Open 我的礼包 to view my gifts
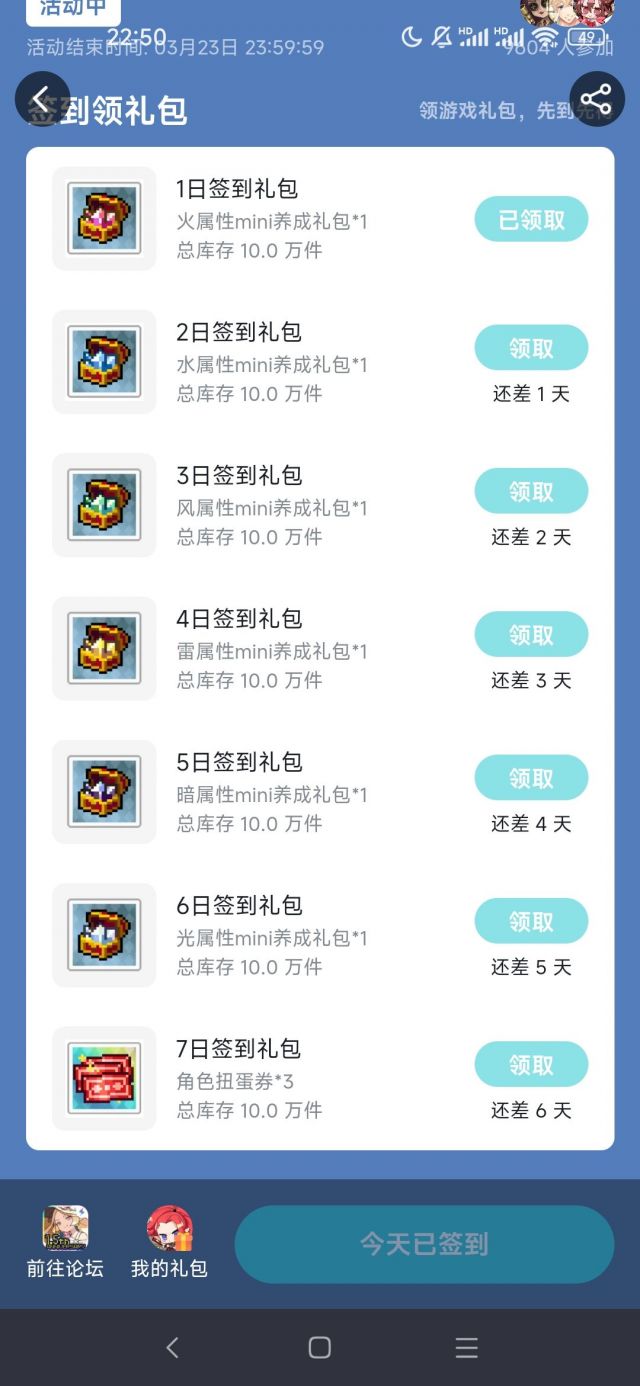The height and width of the screenshot is (1386, 640). point(169,1243)
